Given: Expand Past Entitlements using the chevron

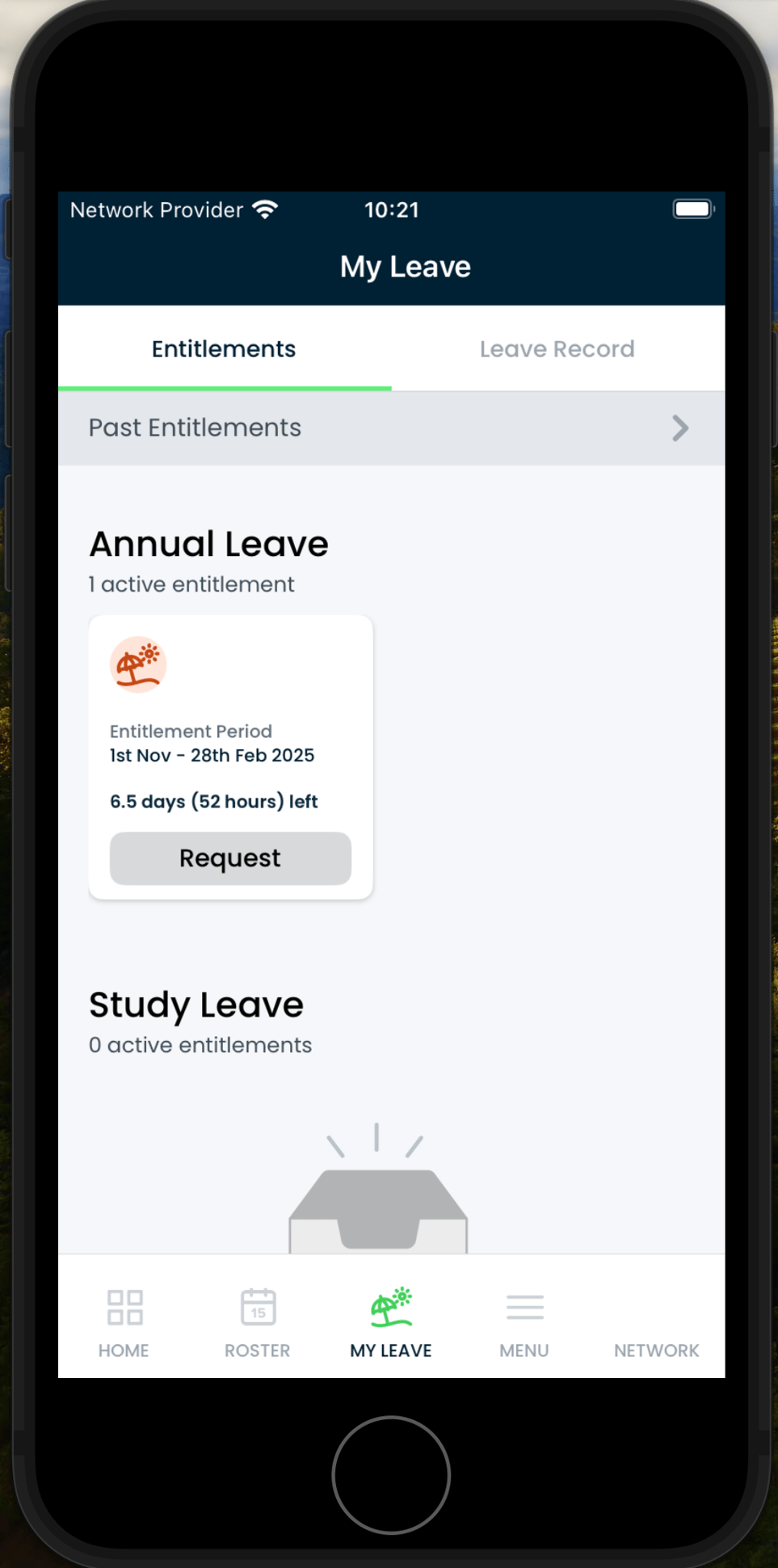Looking at the screenshot, I should pyautogui.click(x=680, y=428).
